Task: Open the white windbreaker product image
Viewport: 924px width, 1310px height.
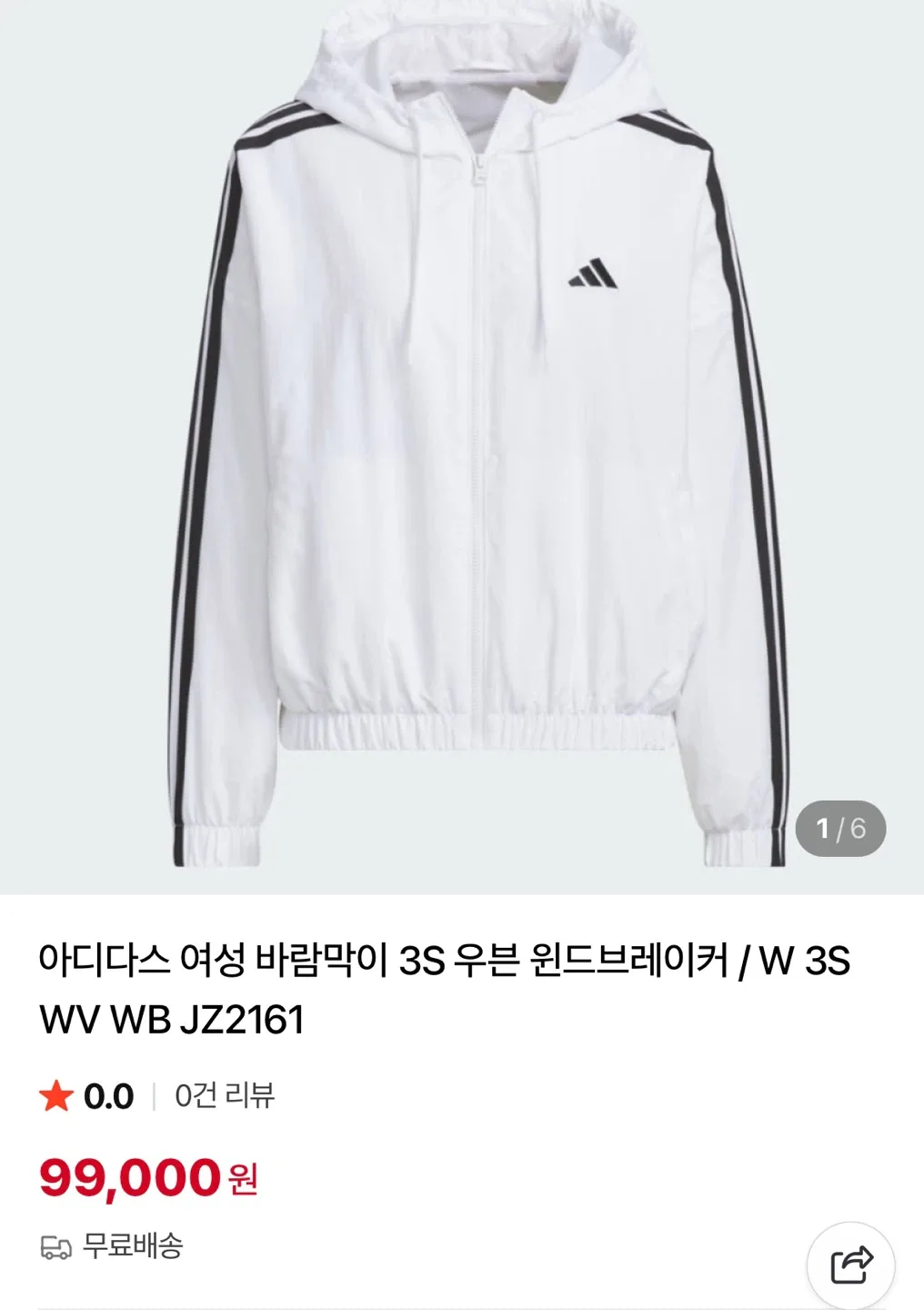Action: pyautogui.click(x=462, y=446)
